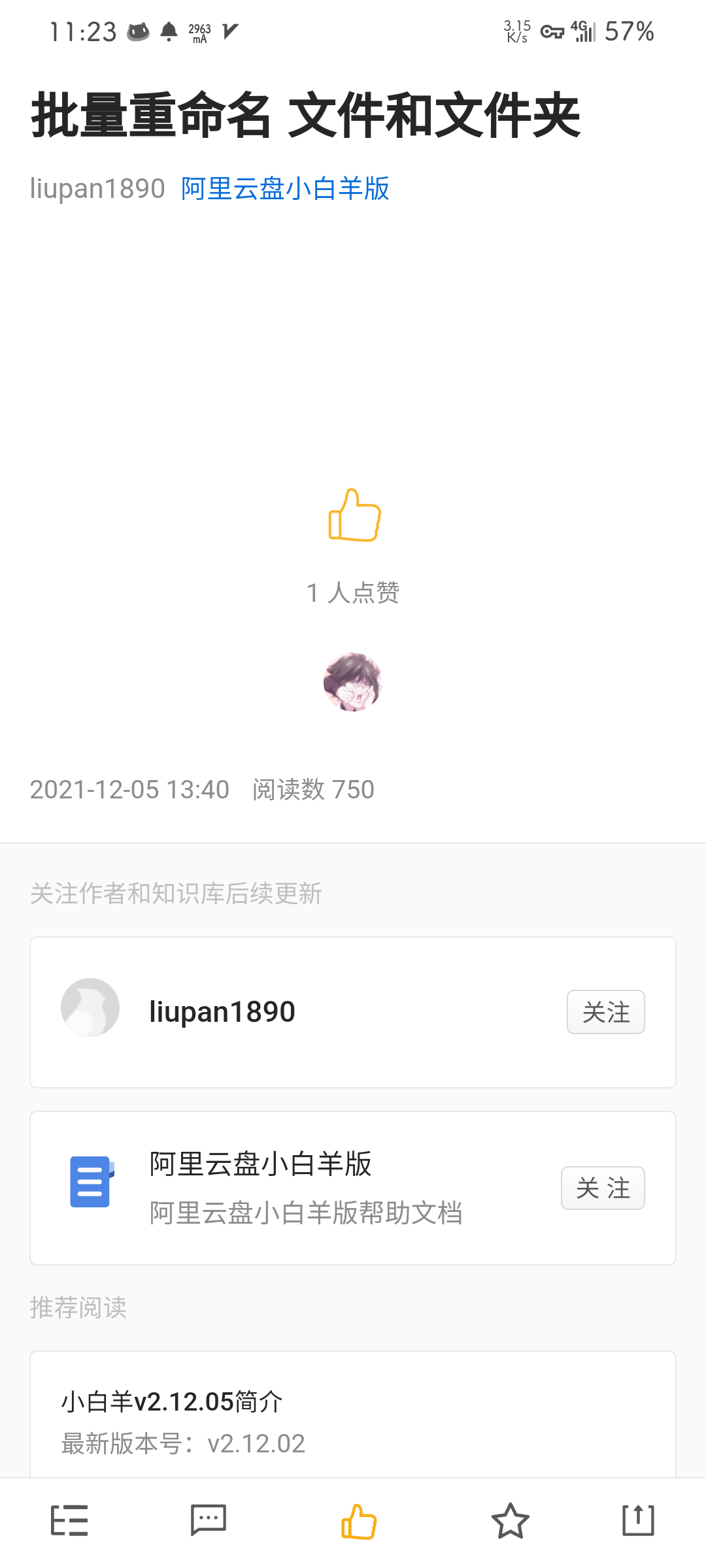Toggle favorite using the star icon
706x1568 pixels.
[511, 1519]
